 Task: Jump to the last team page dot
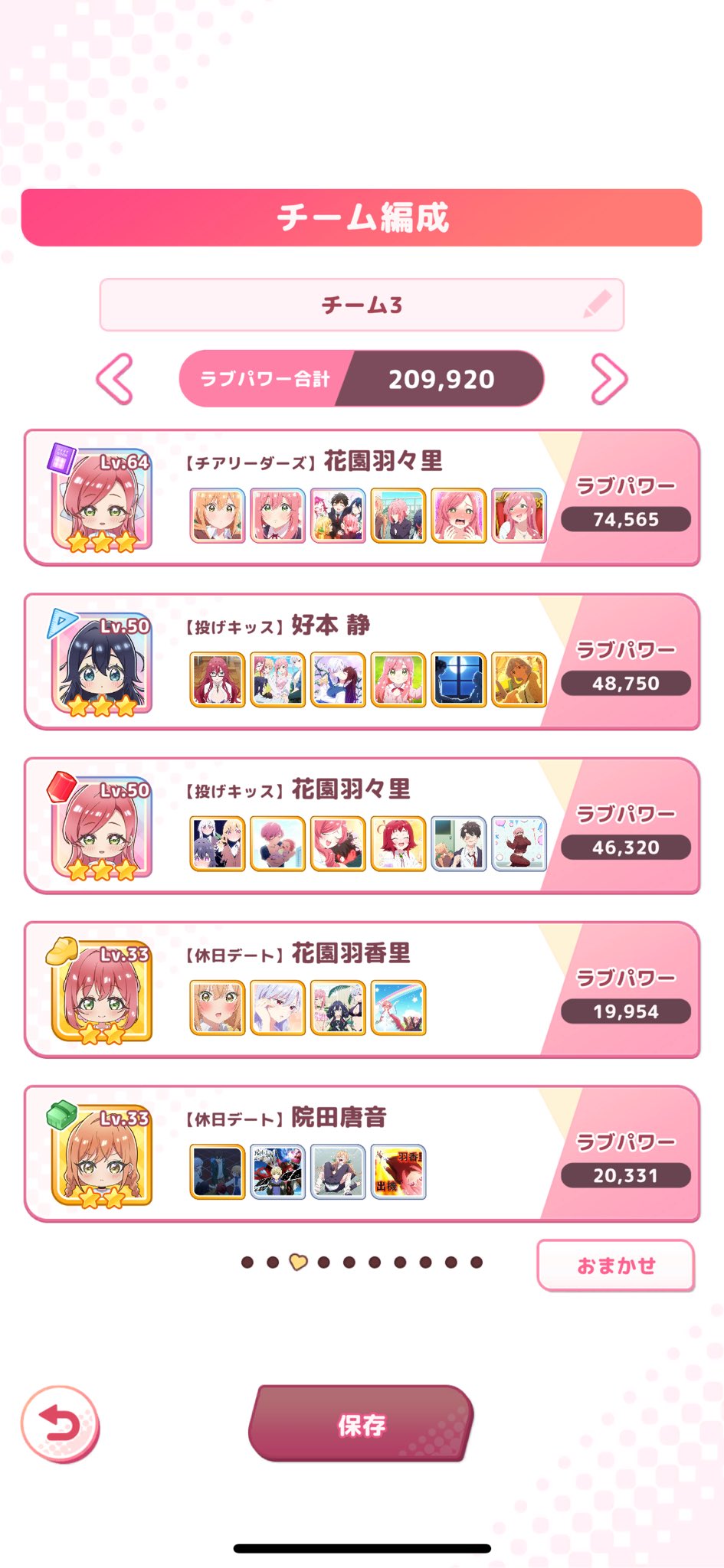pyautogui.click(x=477, y=1263)
